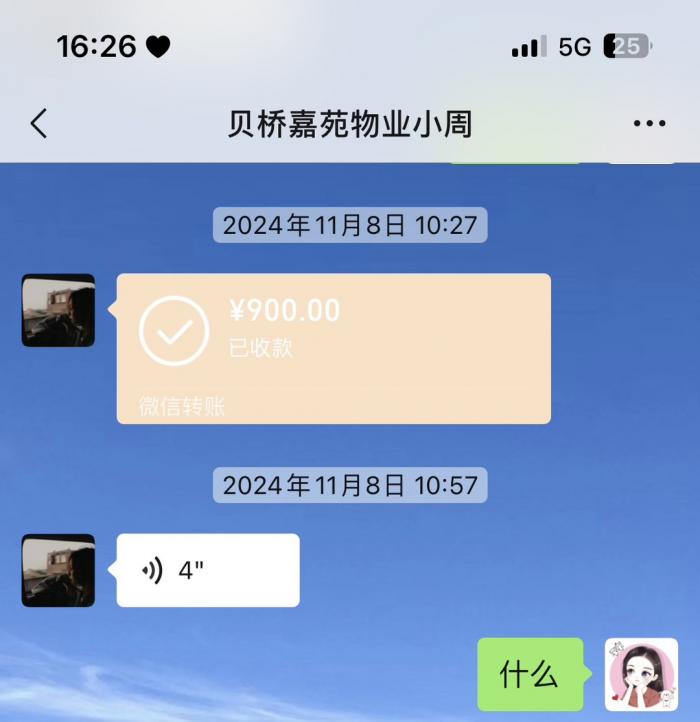Viewport: 700px width, 722px height.
Task: Open the contact avatar beside the transfer card
Action: (58, 310)
